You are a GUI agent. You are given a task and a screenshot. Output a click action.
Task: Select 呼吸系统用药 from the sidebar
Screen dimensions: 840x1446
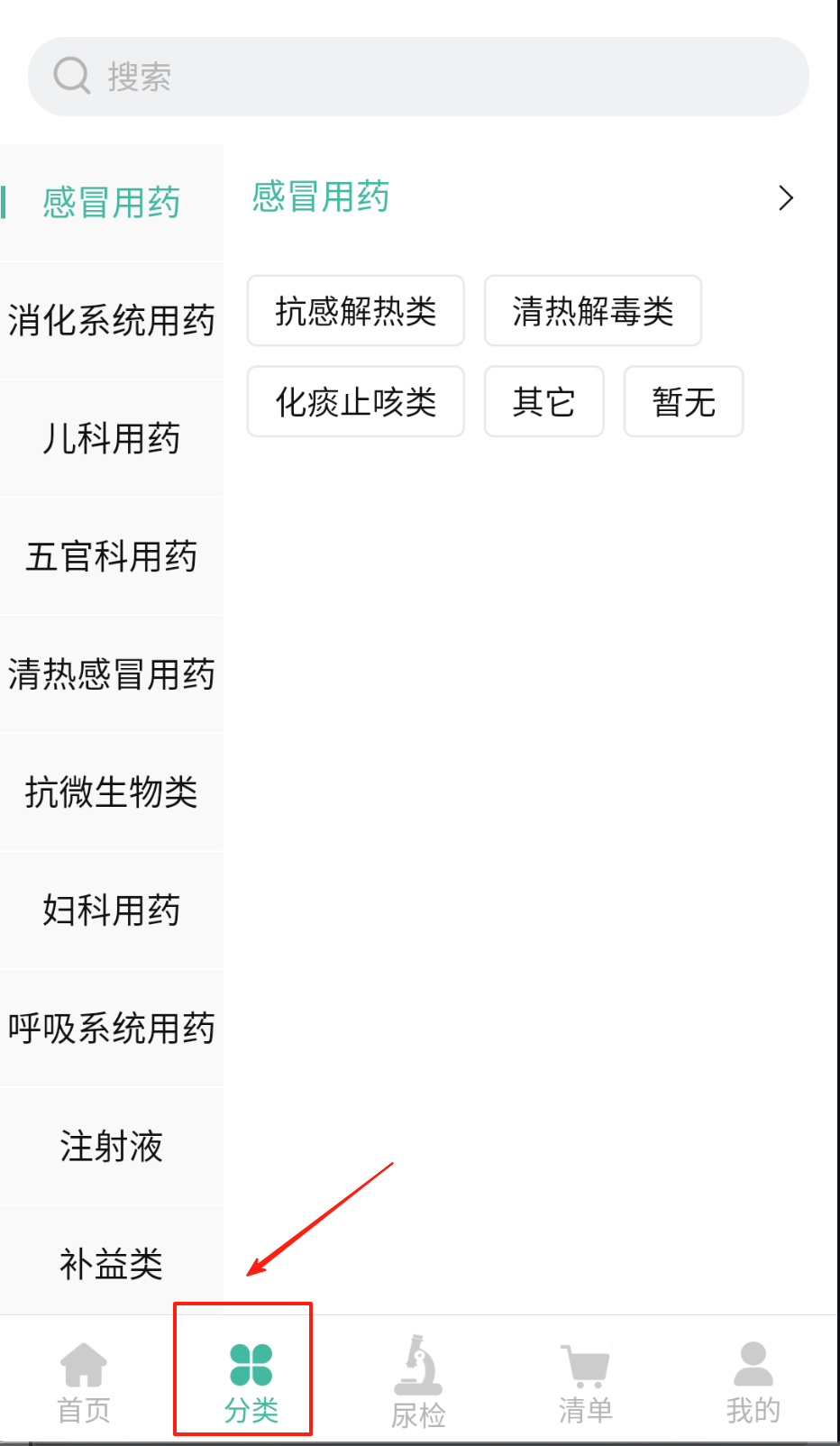pos(111,1029)
